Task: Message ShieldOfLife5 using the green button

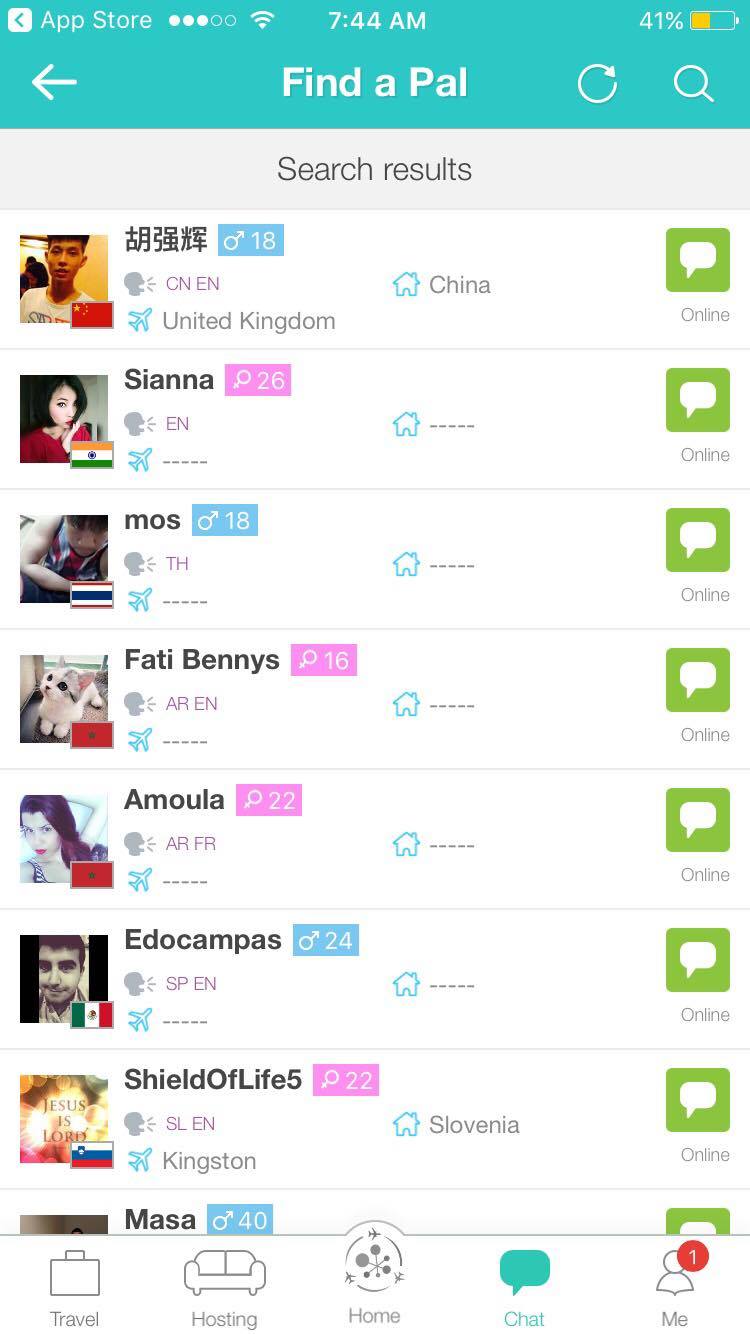Action: pos(697,1100)
